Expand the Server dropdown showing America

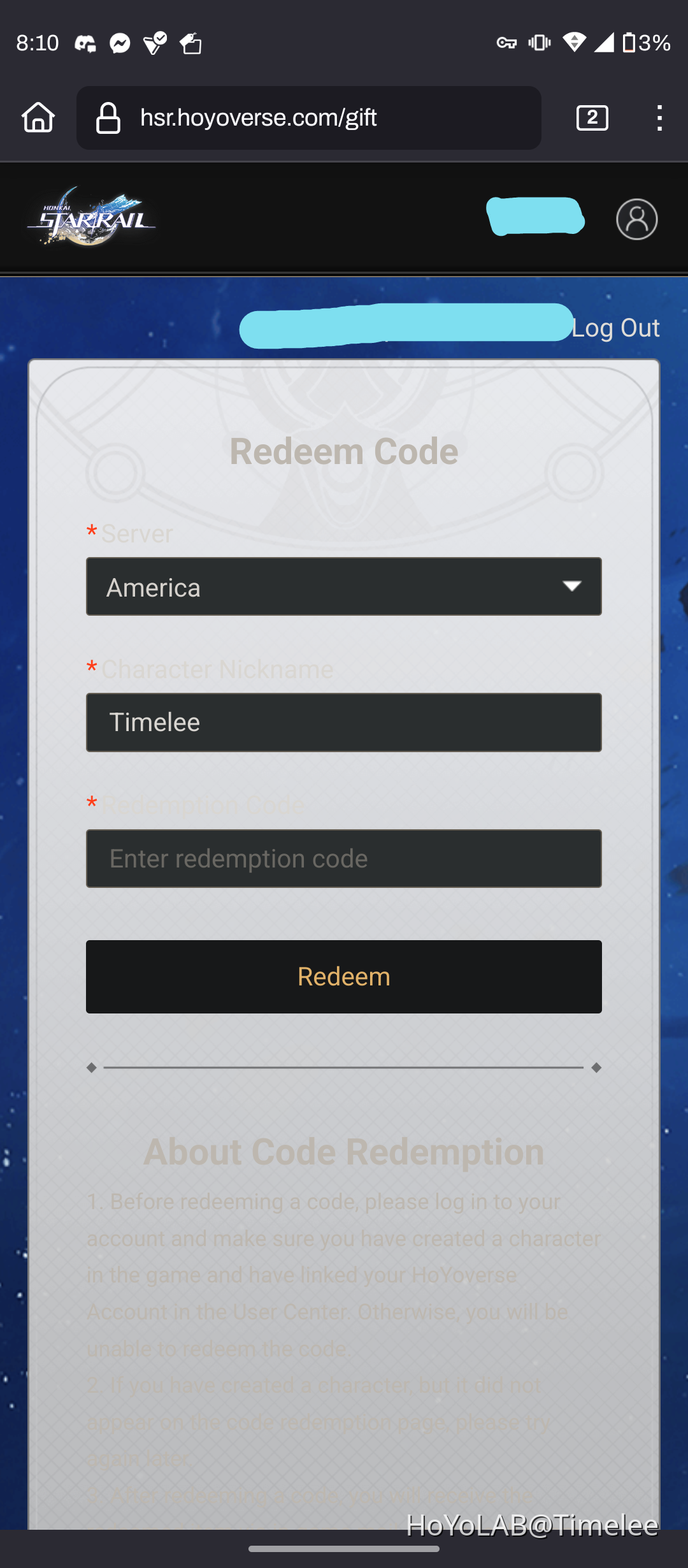tap(344, 586)
